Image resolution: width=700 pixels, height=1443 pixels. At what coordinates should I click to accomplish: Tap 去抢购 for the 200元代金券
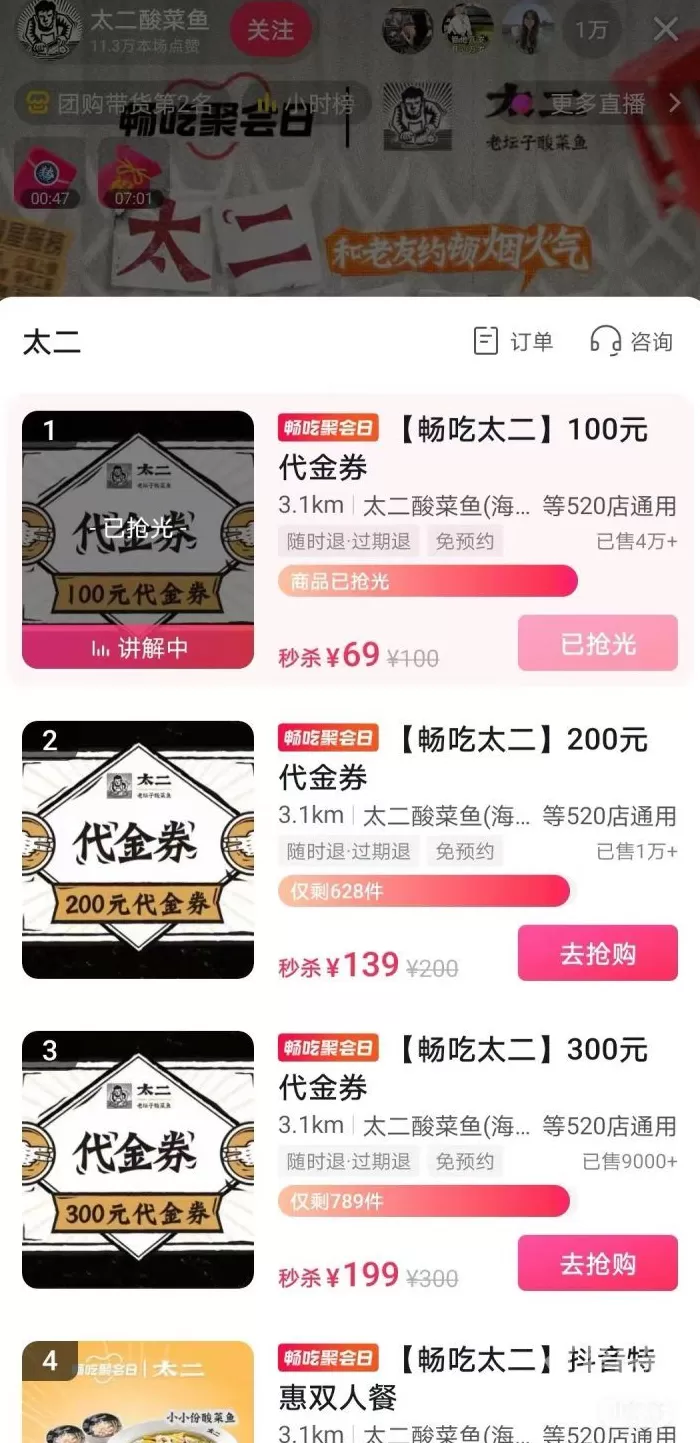point(597,953)
